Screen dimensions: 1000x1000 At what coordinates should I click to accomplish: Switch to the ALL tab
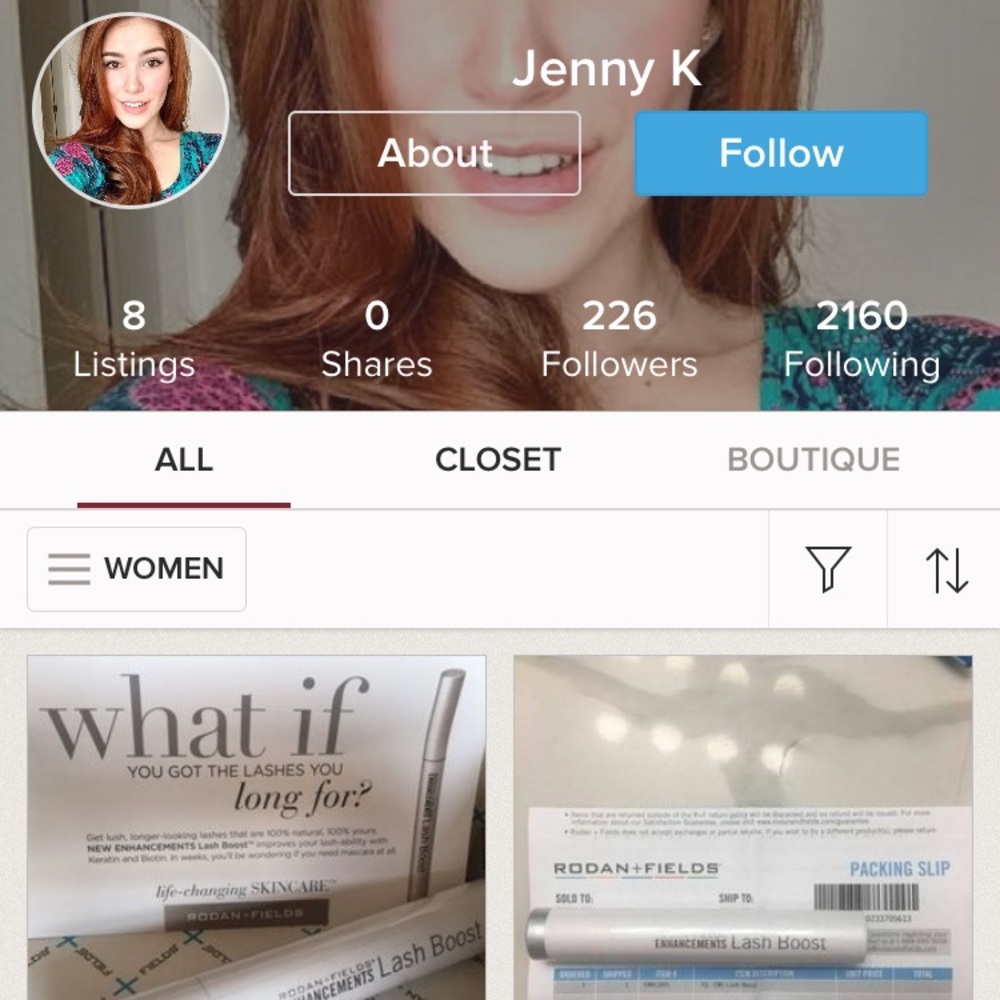tap(184, 460)
